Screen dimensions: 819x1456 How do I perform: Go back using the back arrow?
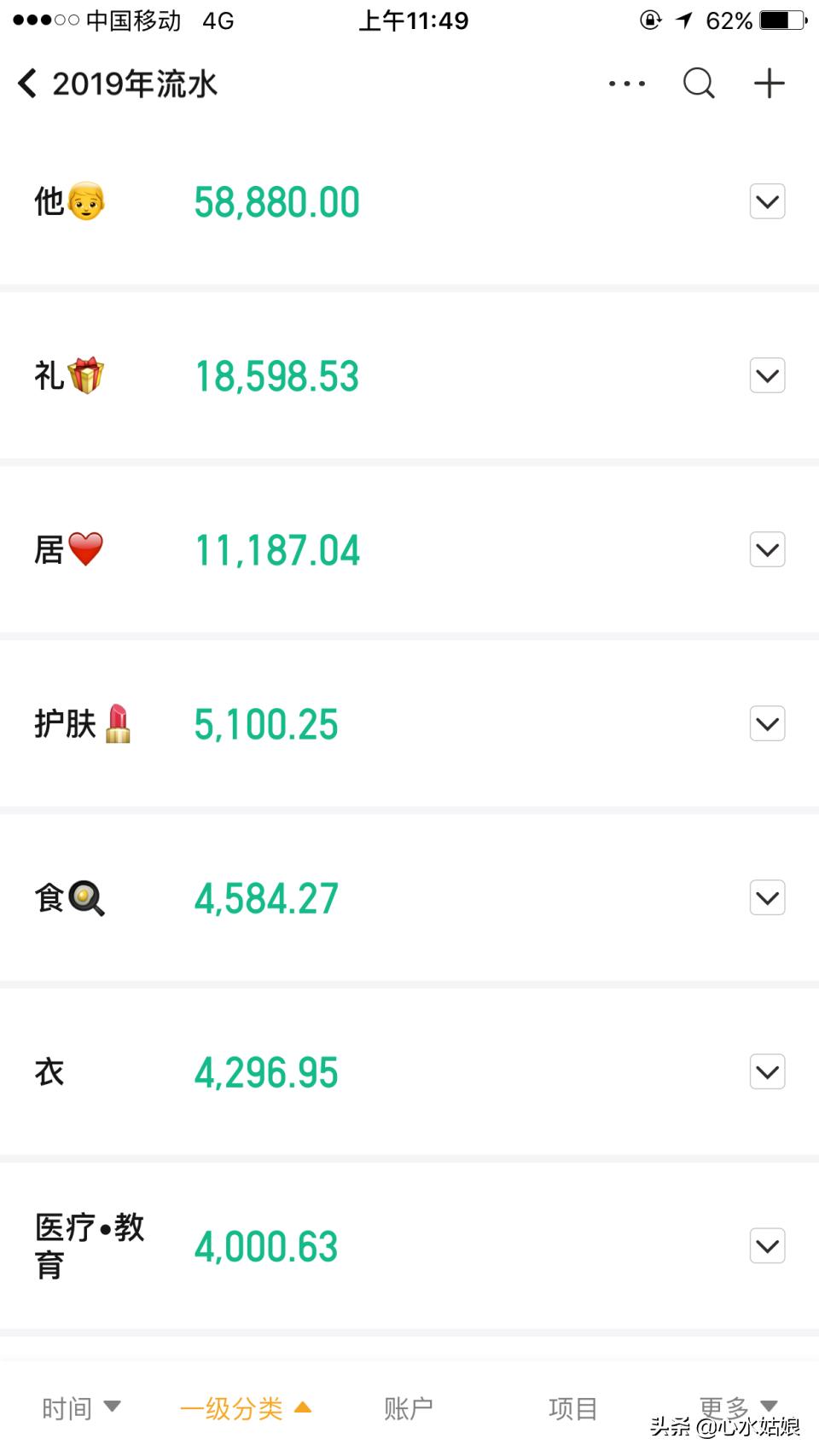click(26, 83)
